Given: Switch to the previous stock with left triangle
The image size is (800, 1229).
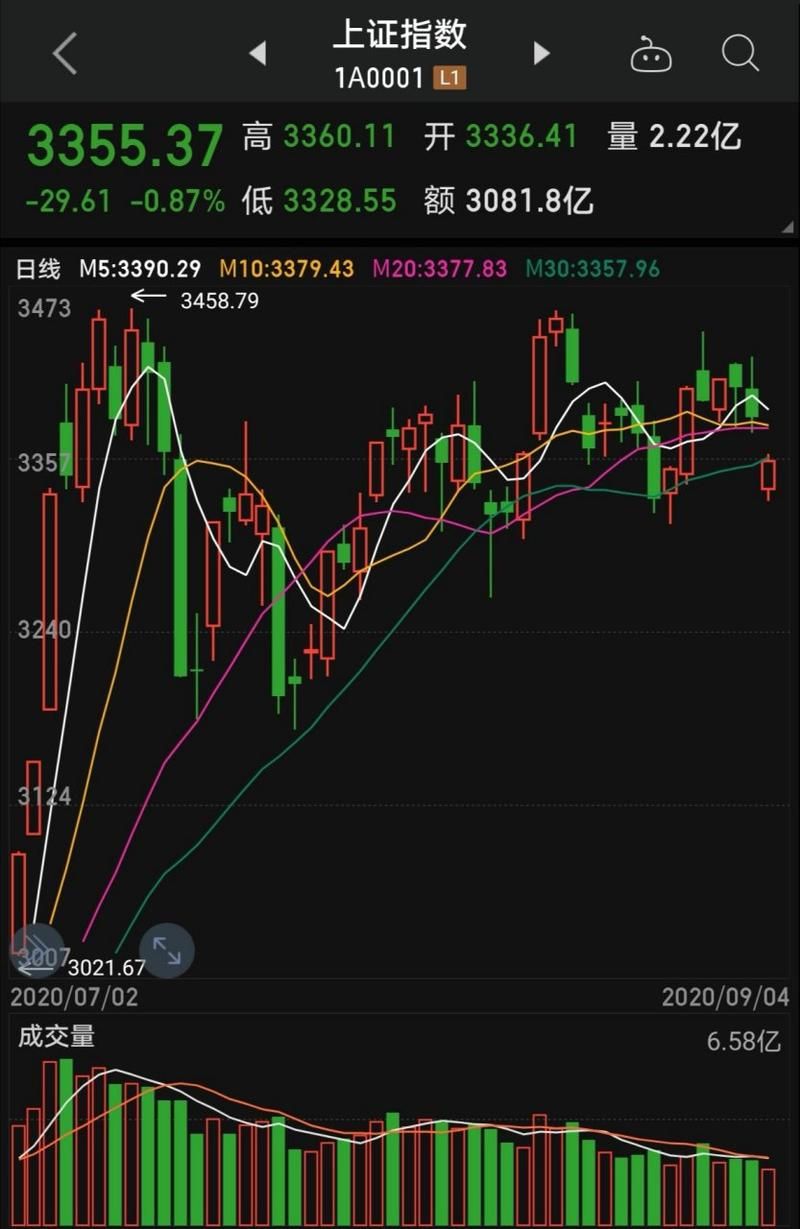Looking at the screenshot, I should (257, 53).
